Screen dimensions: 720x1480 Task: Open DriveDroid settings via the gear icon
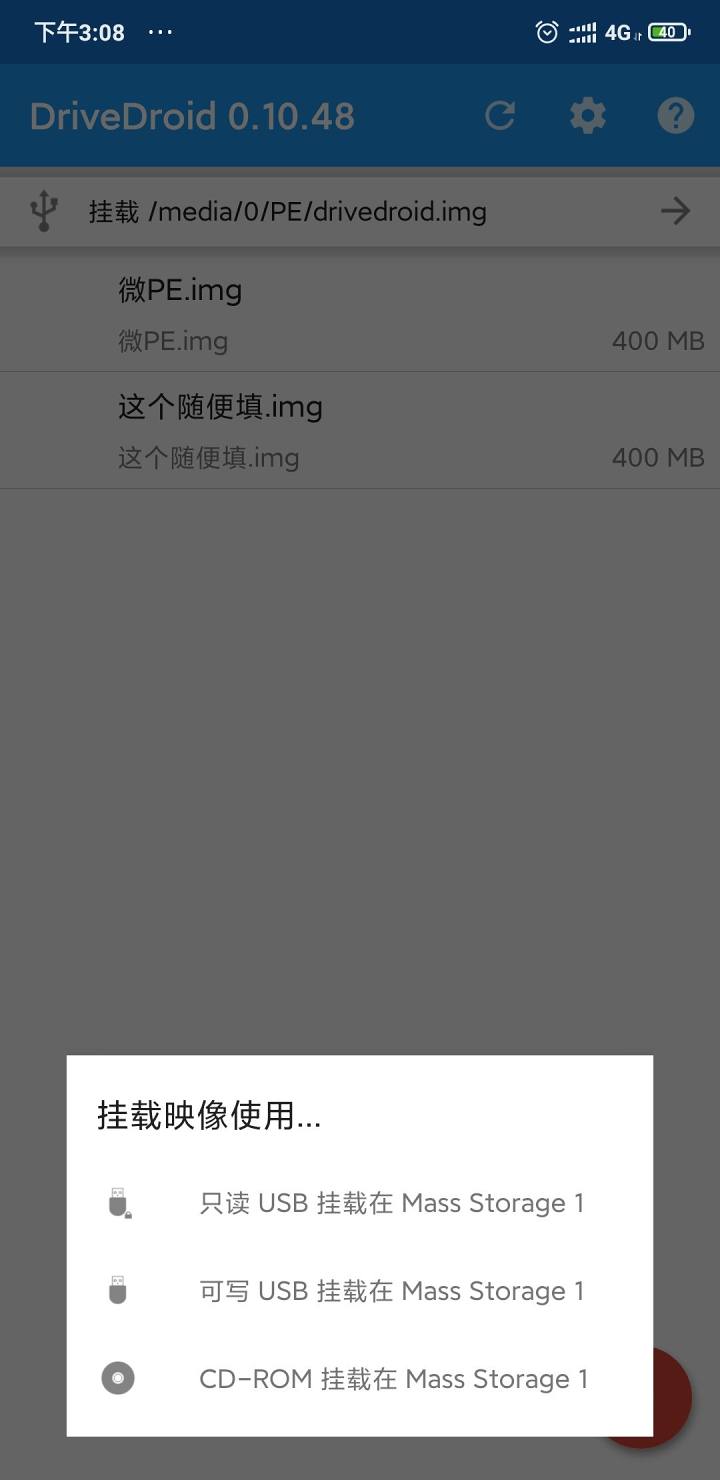point(587,116)
